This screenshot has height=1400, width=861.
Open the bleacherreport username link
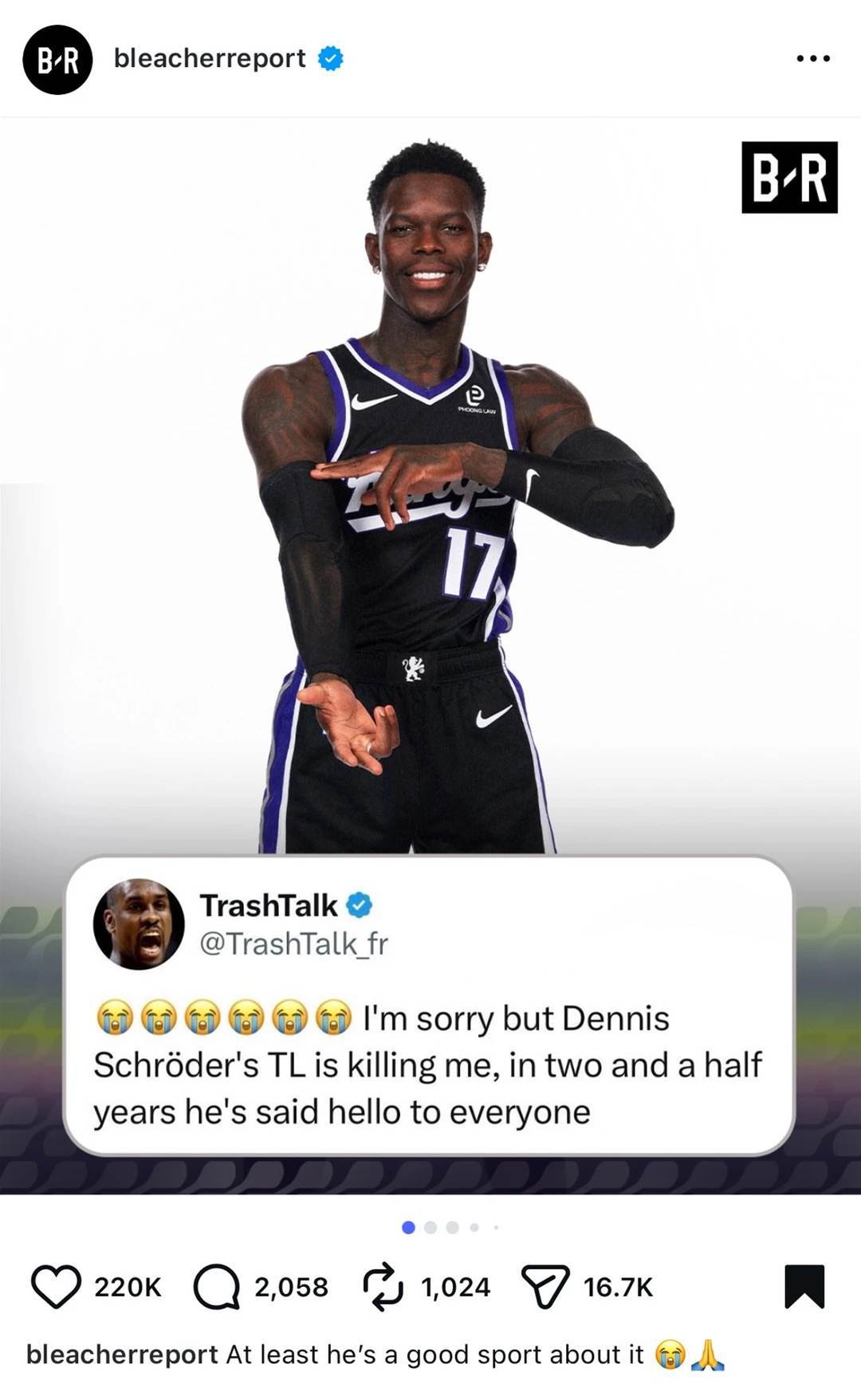tap(210, 58)
